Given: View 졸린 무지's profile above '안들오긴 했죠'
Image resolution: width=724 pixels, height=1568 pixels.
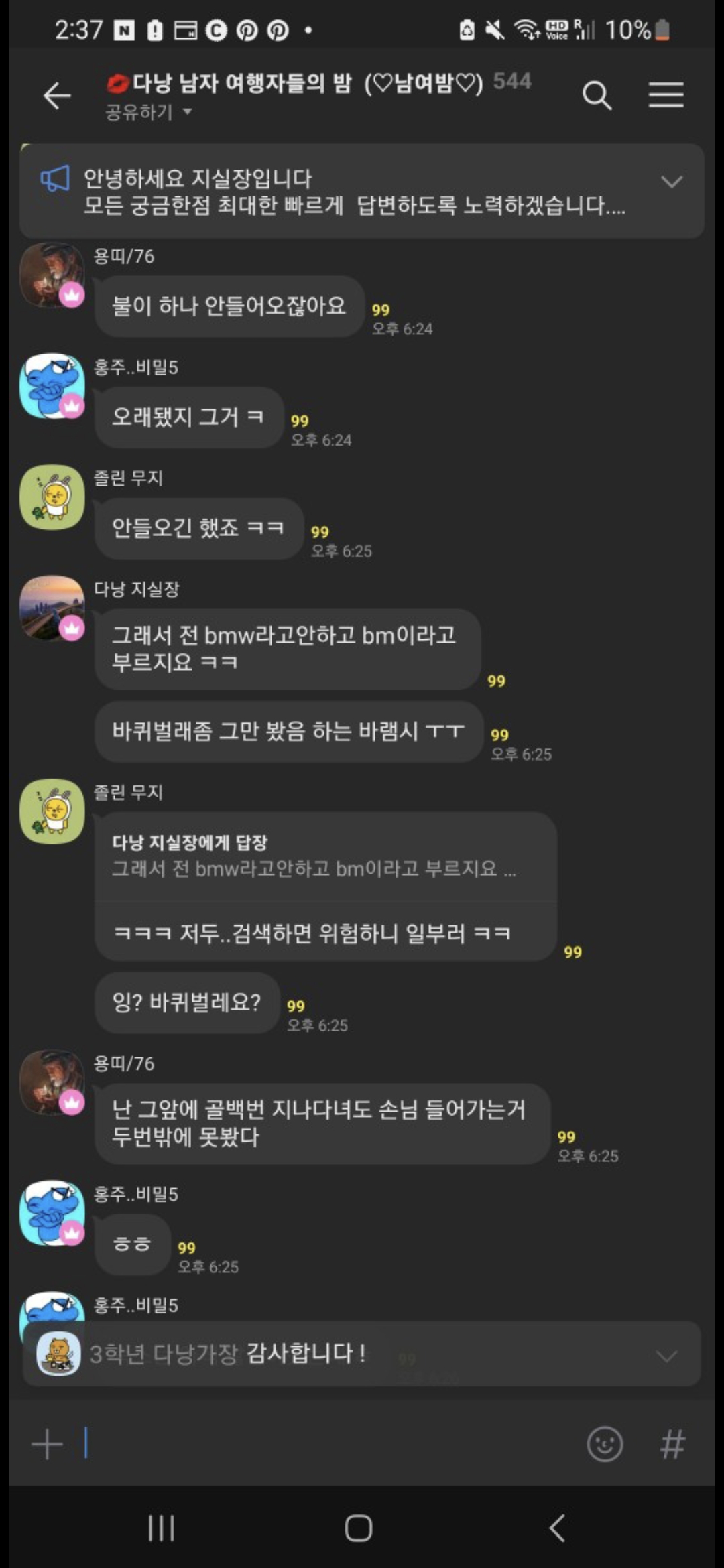Looking at the screenshot, I should [52, 497].
